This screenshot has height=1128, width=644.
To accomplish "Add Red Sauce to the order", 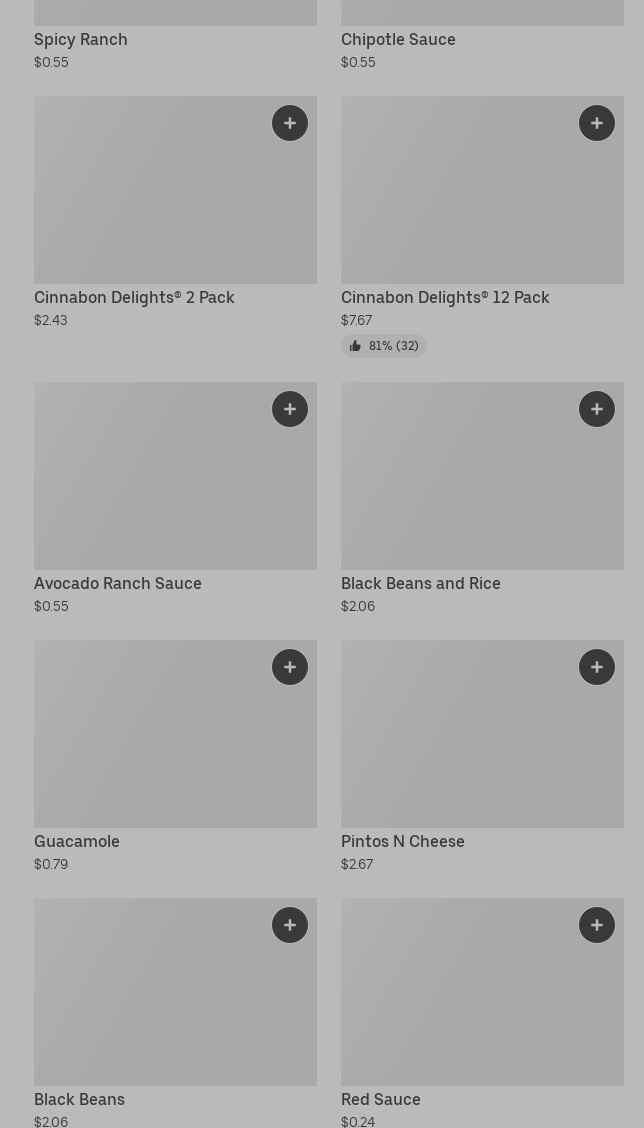I will (x=597, y=924).
